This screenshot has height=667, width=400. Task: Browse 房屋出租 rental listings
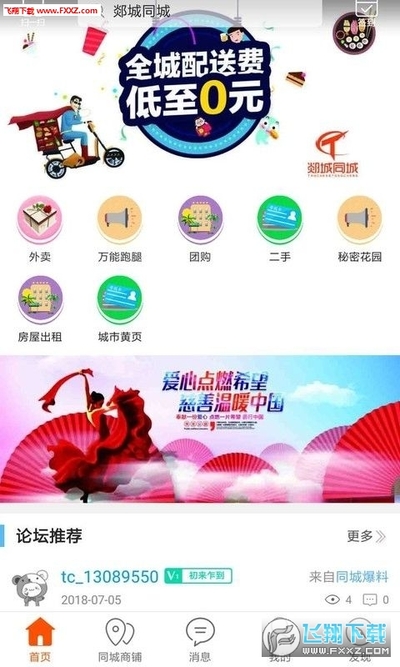pos(40,309)
